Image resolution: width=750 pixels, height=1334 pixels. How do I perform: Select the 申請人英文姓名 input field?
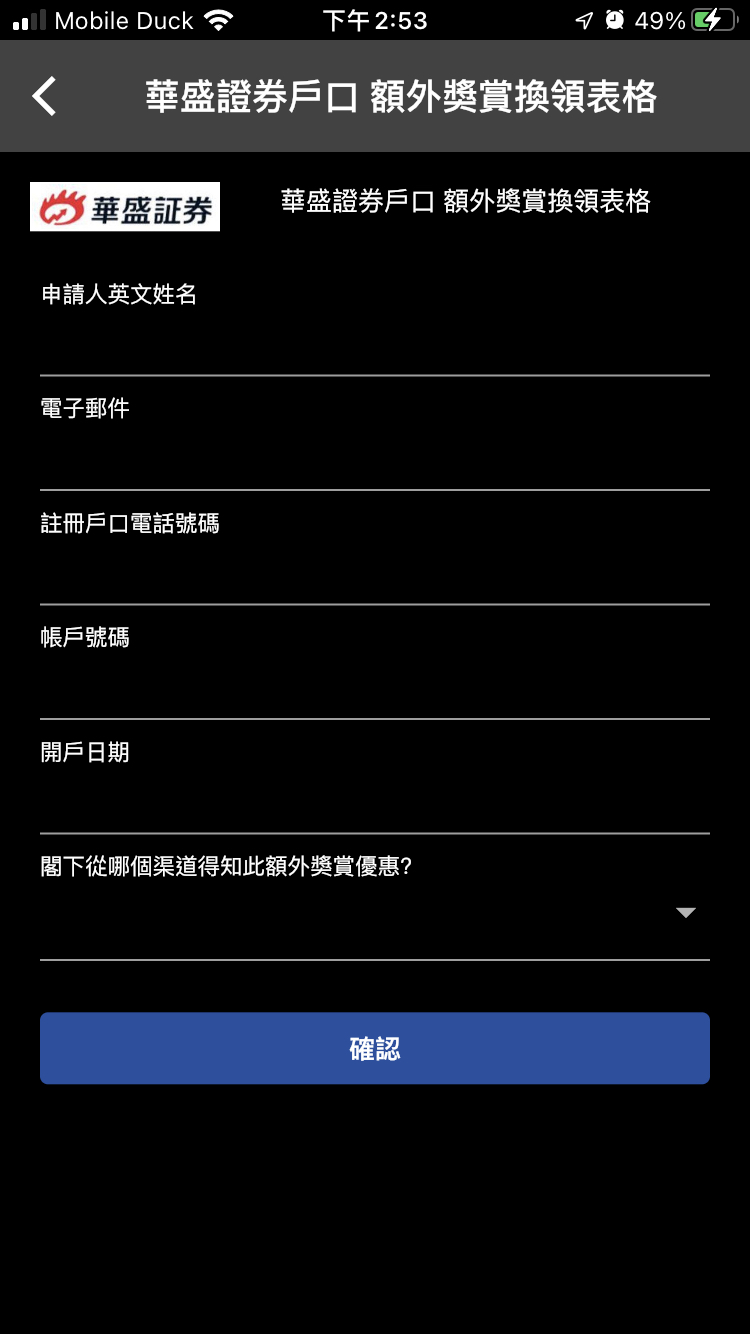click(x=375, y=345)
